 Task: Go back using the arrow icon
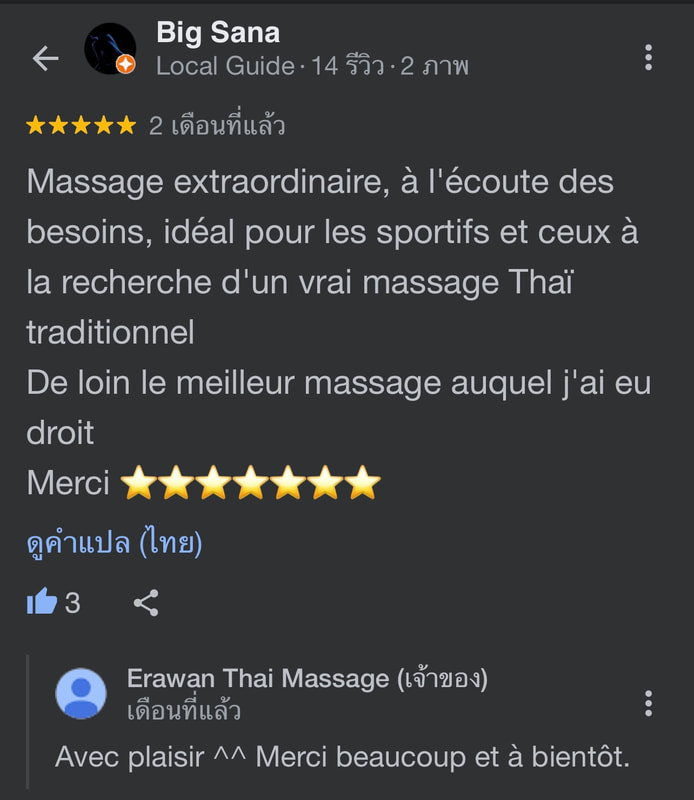pyautogui.click(x=46, y=58)
